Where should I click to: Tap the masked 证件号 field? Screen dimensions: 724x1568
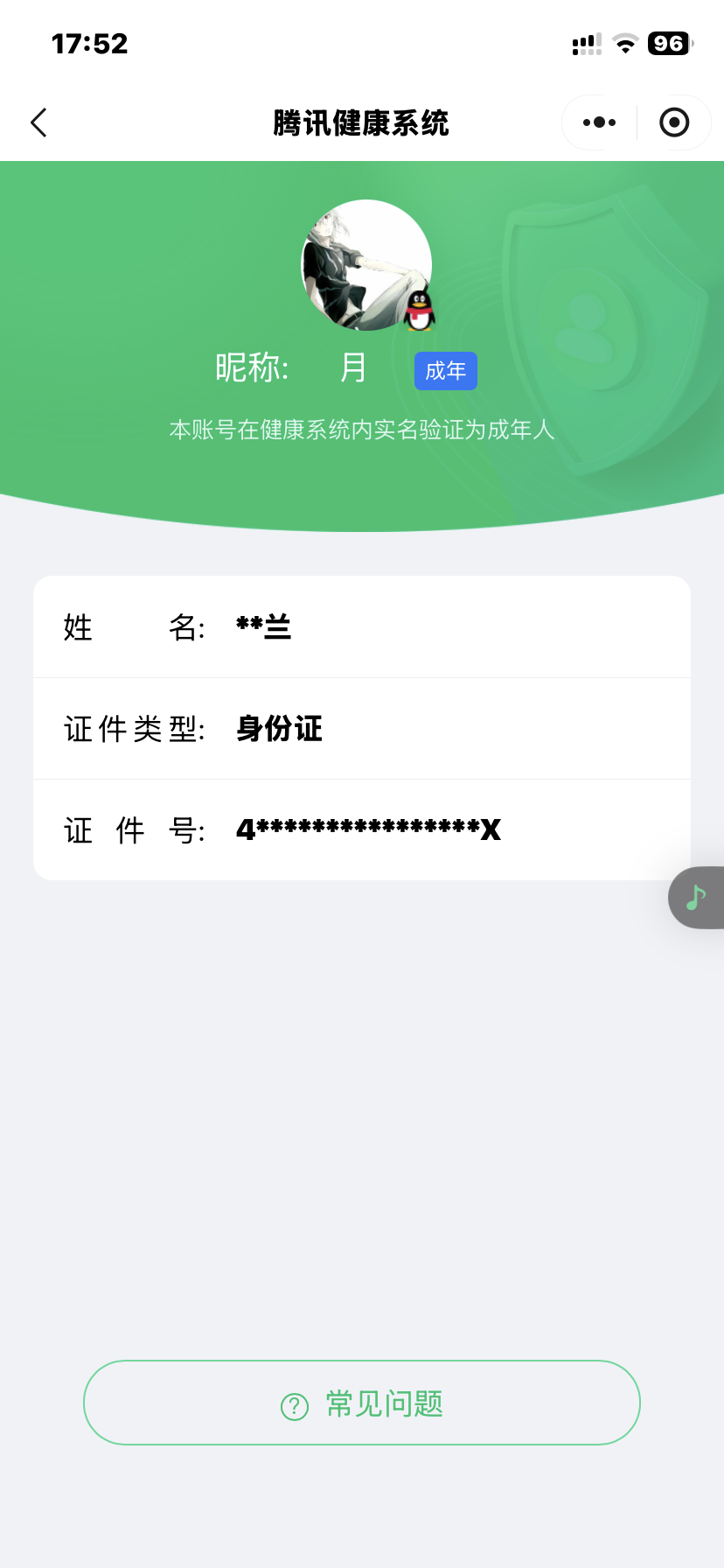click(x=362, y=829)
